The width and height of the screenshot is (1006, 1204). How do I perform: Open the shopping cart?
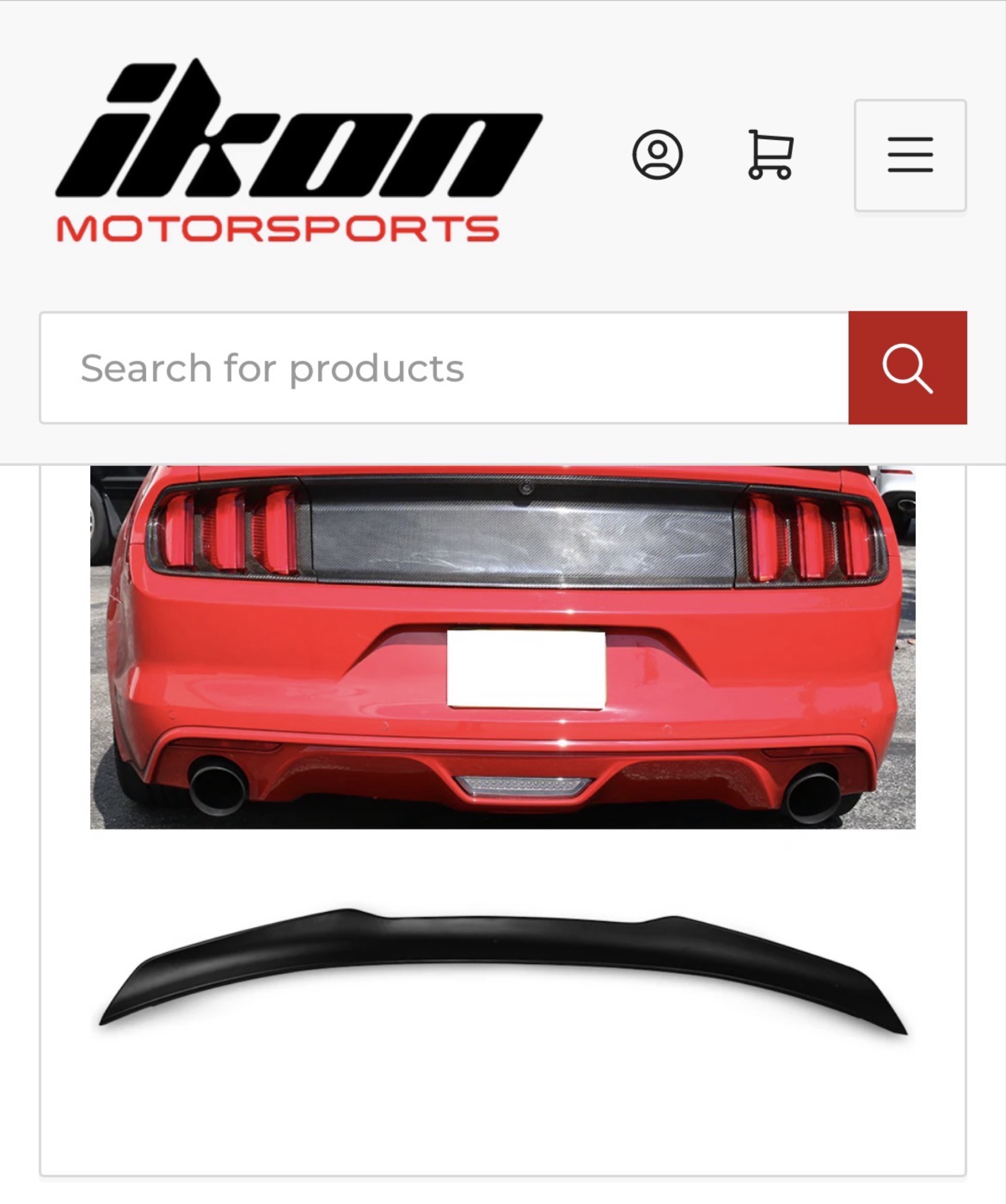[x=770, y=155]
